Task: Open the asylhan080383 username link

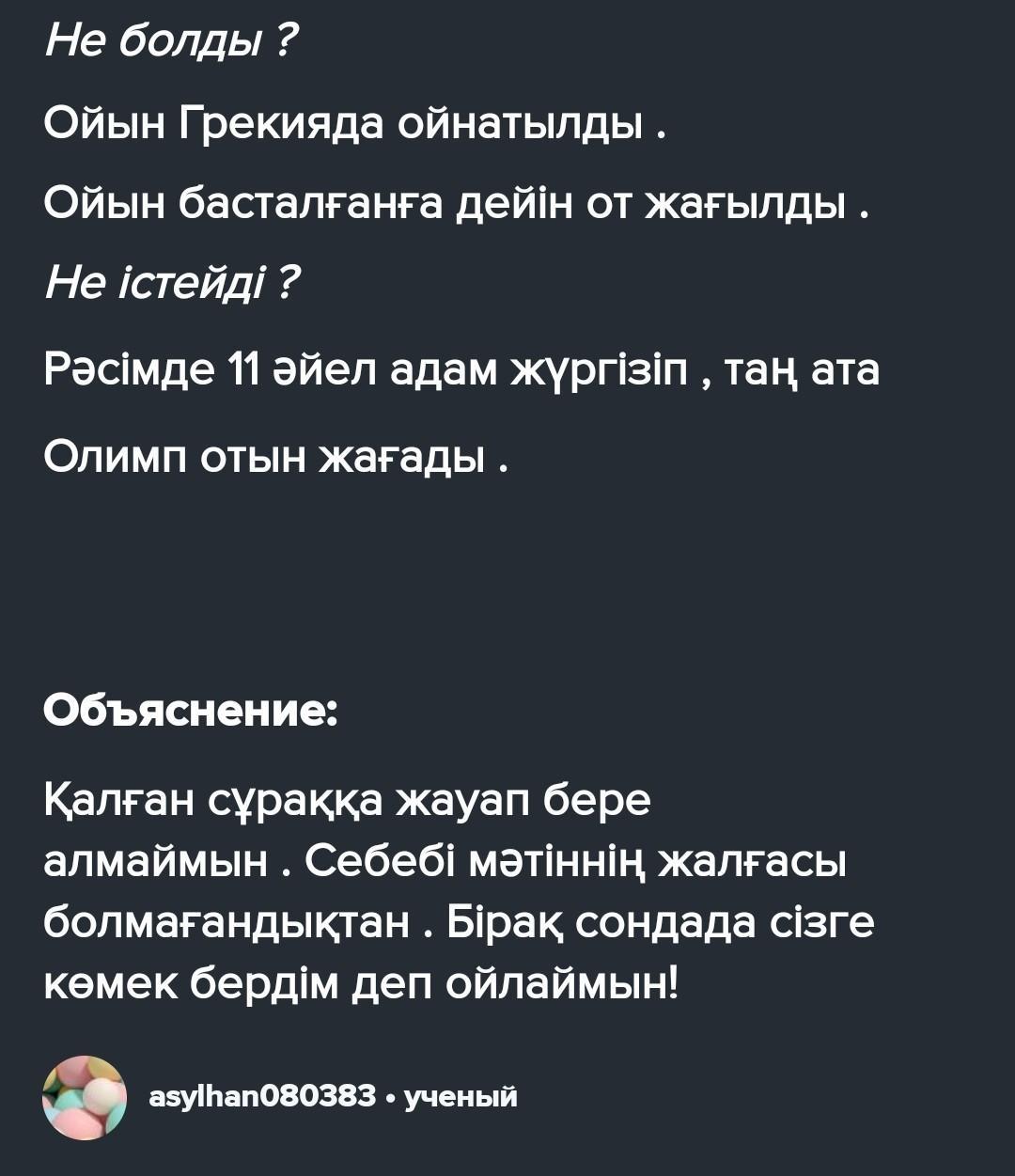Action: point(263,1096)
